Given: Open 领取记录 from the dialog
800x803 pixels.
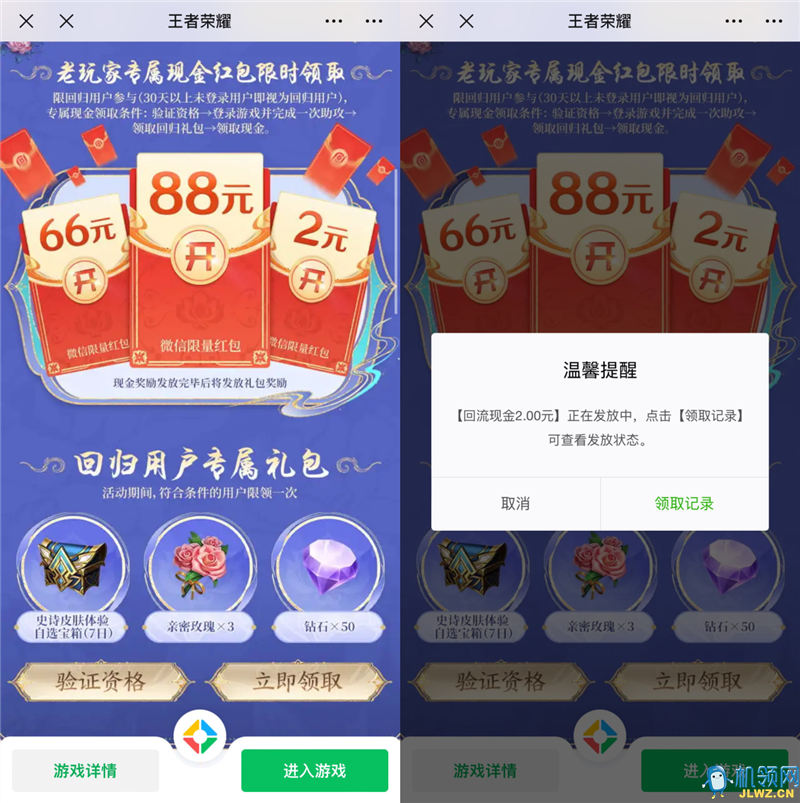Looking at the screenshot, I should [x=684, y=504].
